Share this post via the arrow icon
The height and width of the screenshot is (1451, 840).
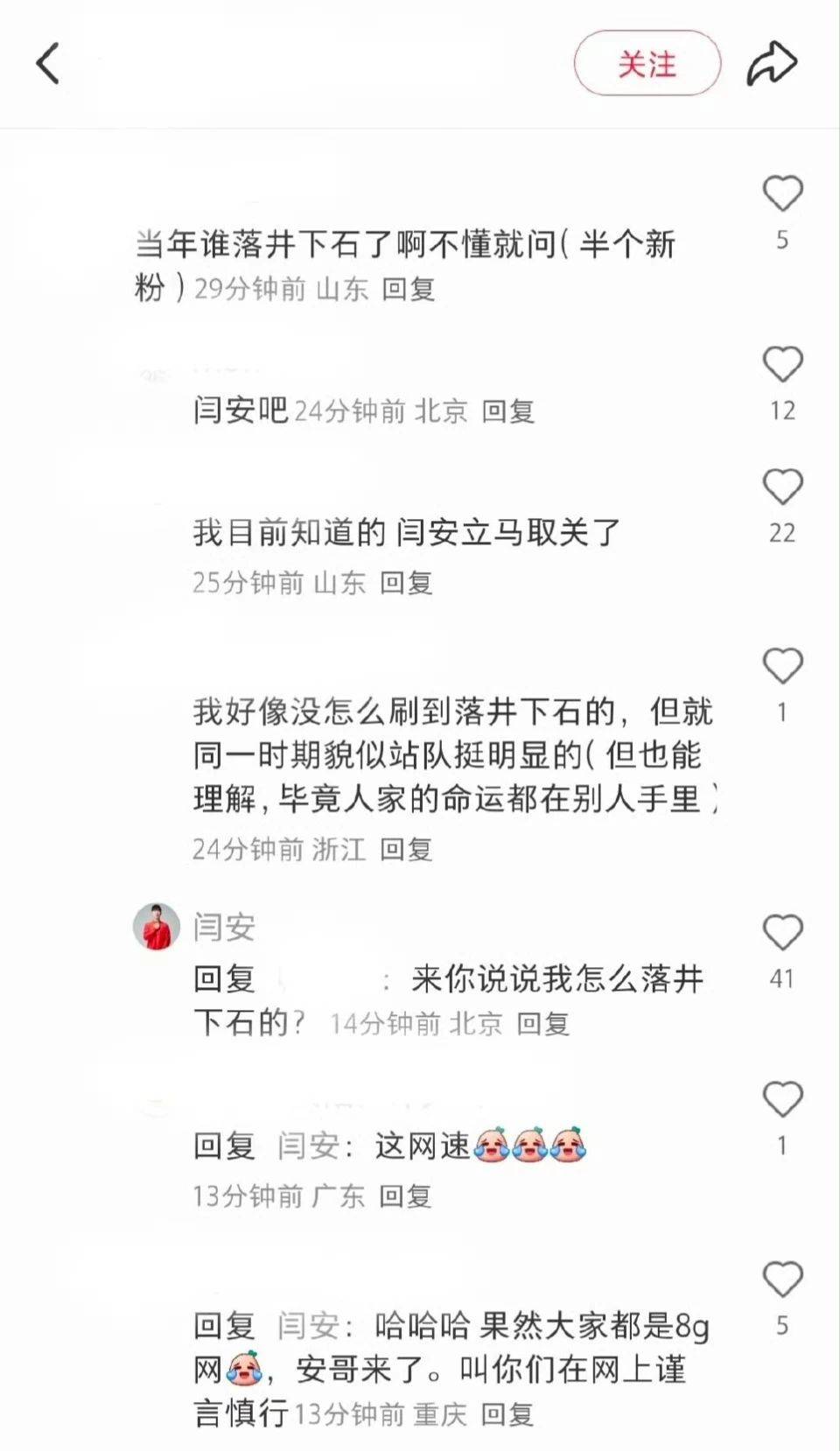(772, 64)
